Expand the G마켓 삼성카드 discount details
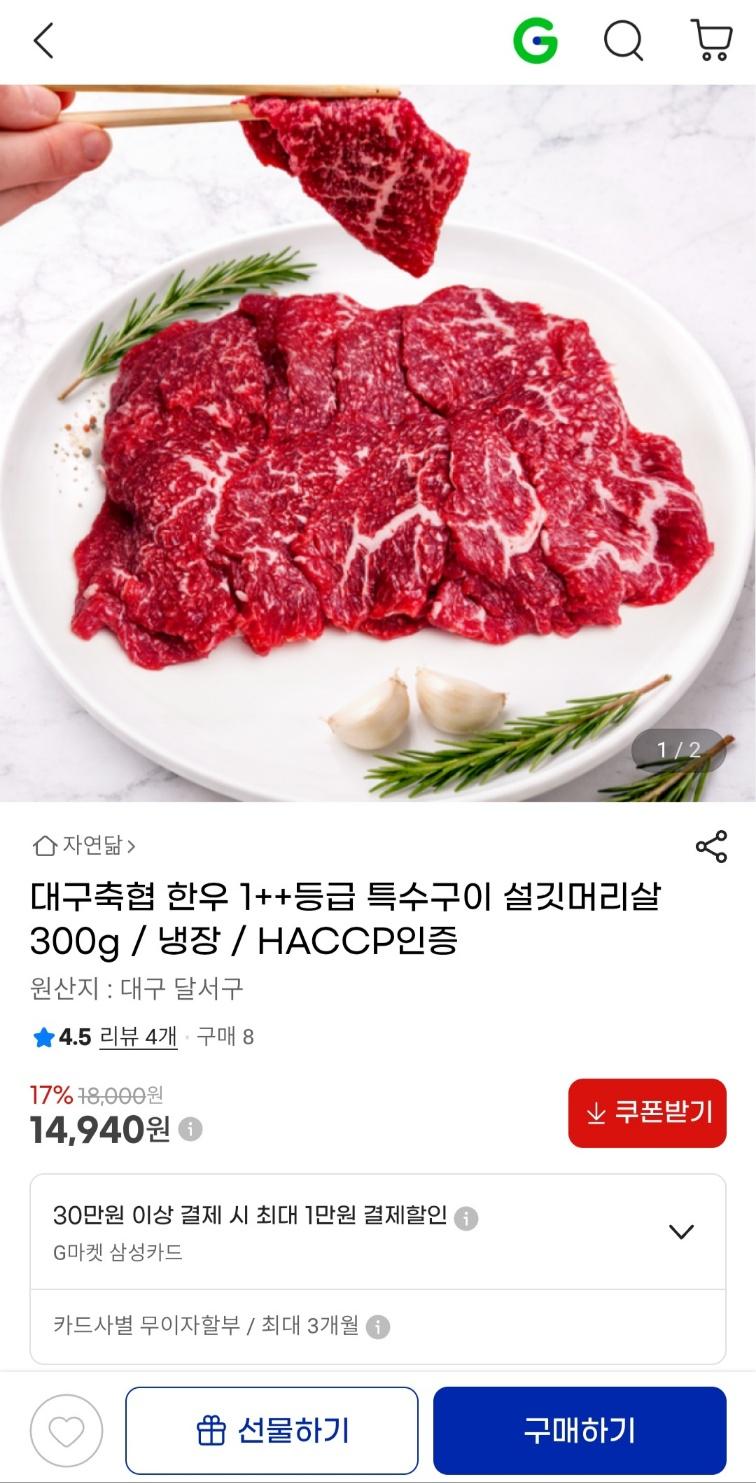Screen dimensions: 756x1483 point(680,1233)
